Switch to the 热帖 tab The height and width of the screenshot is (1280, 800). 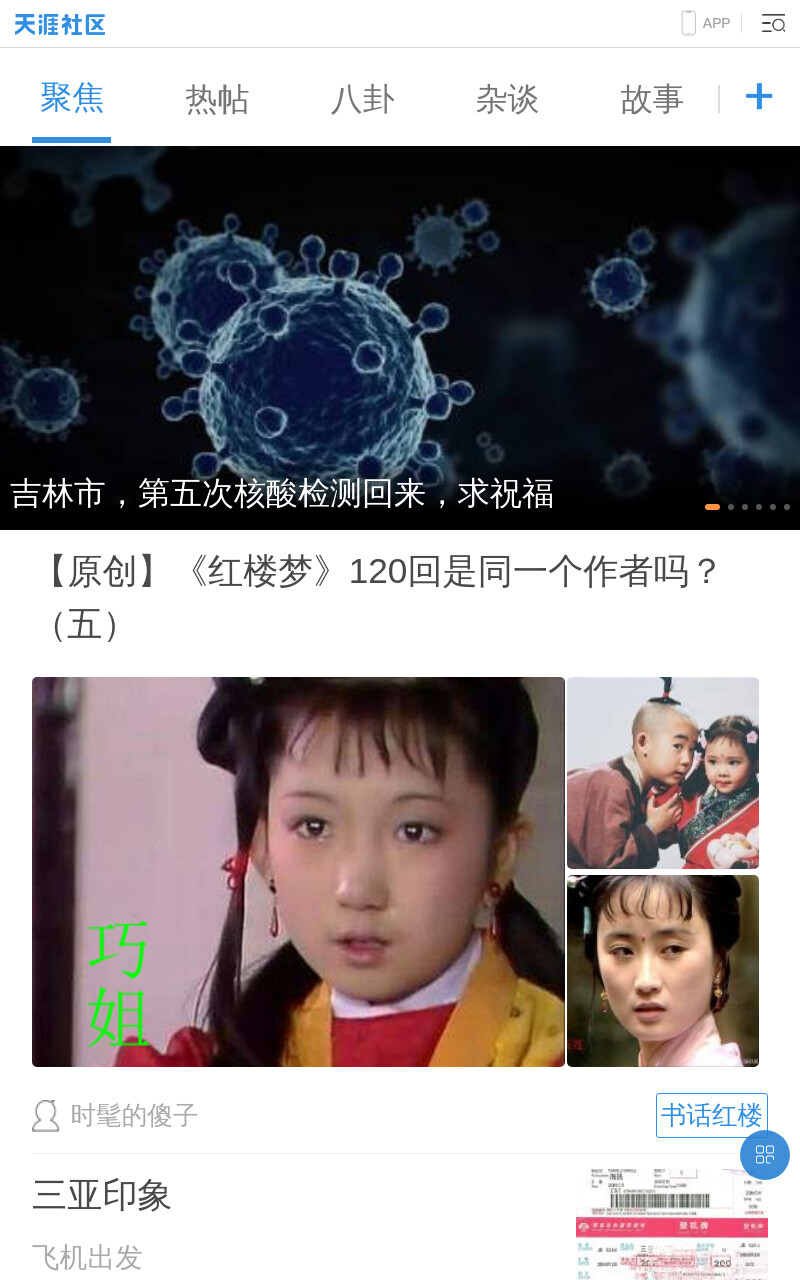tap(217, 99)
